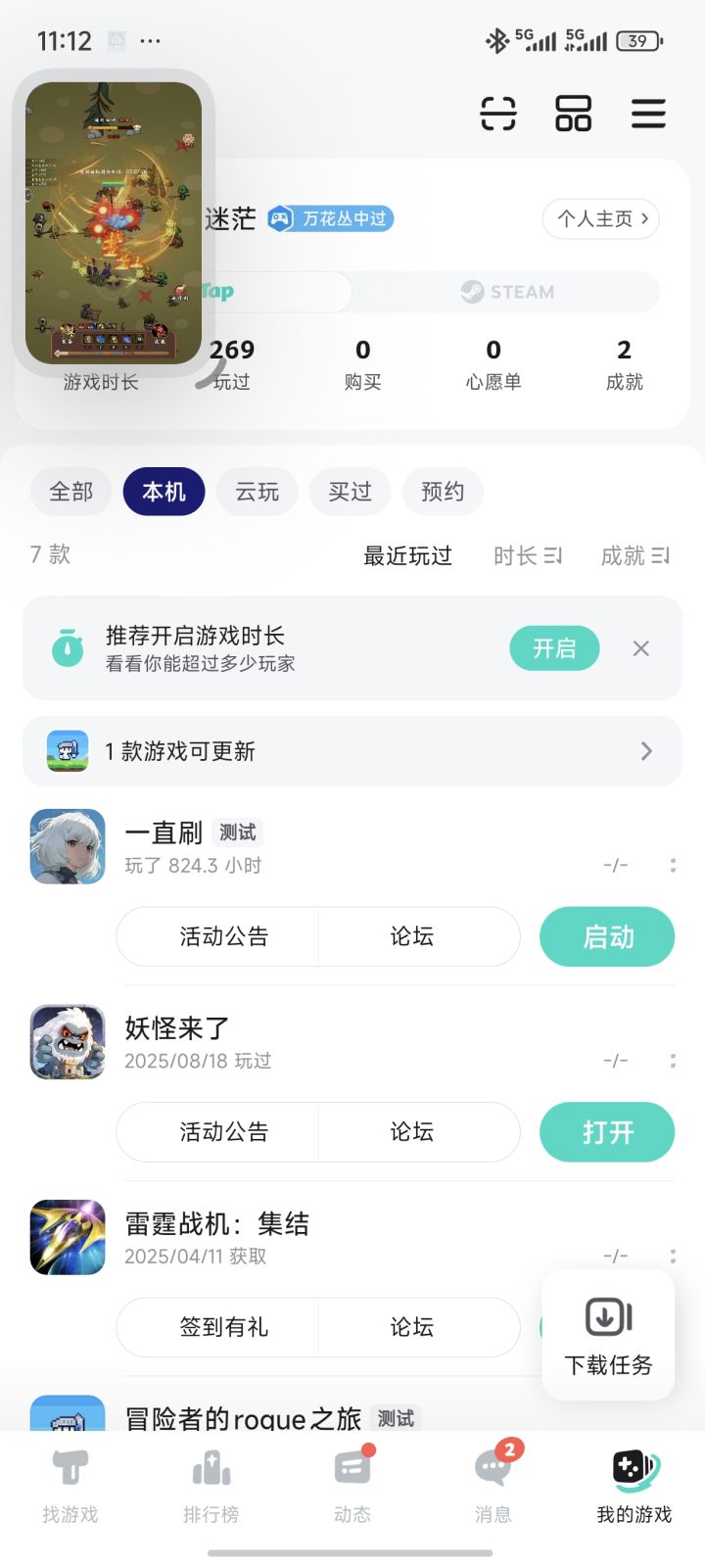Sort games by 时长
The image size is (705, 1568).
click(527, 556)
